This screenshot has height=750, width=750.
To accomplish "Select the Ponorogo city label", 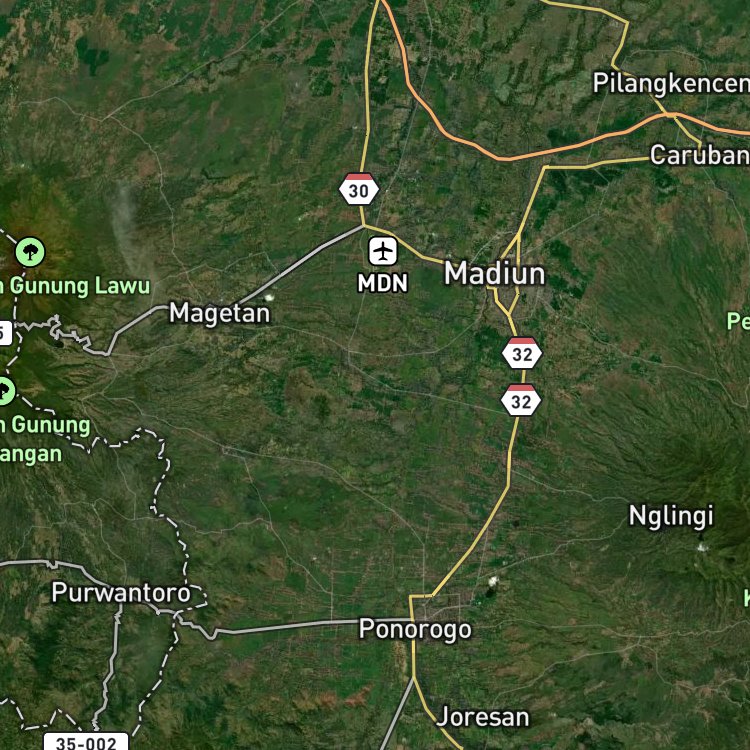I will (415, 629).
